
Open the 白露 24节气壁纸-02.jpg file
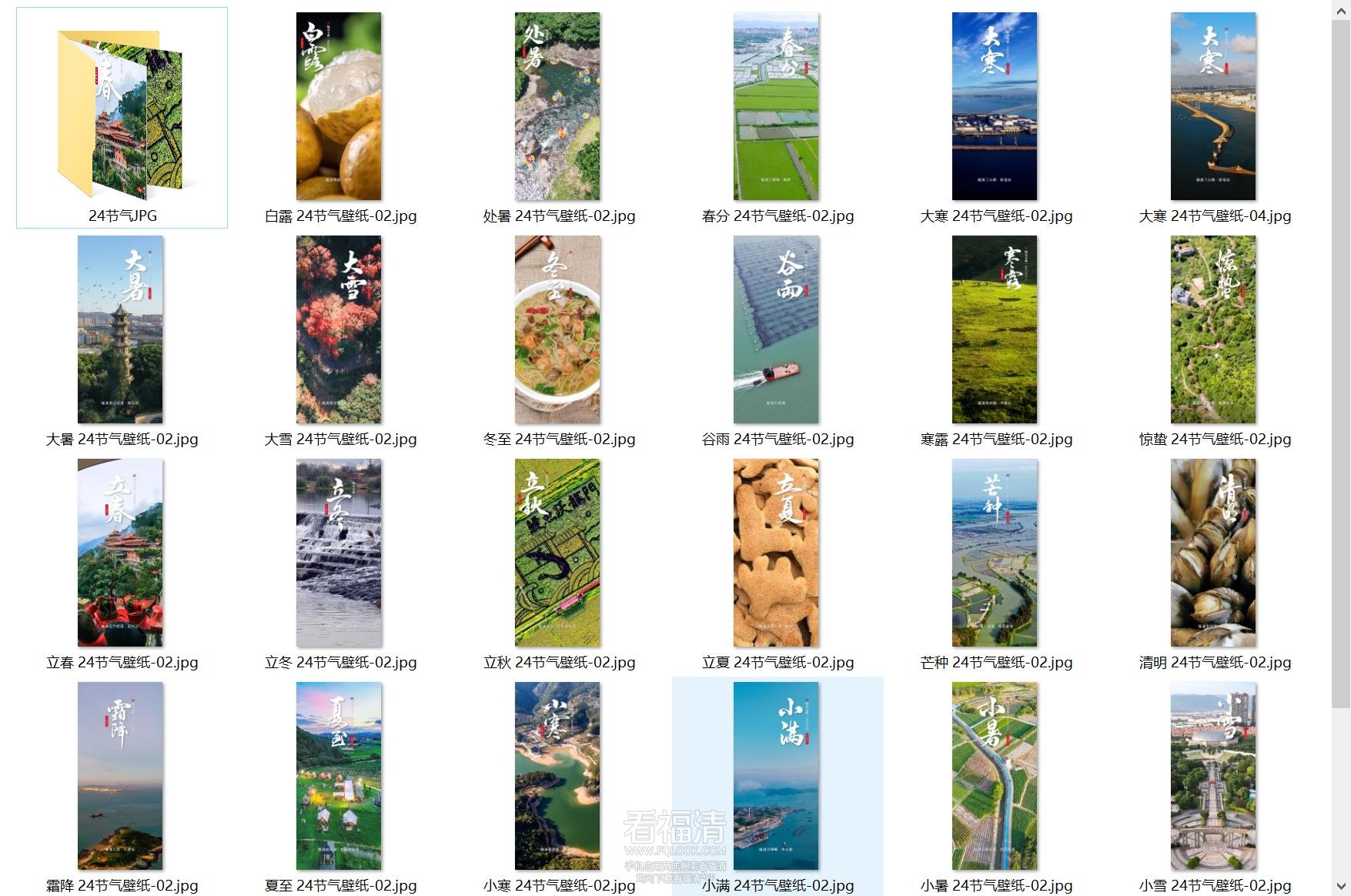[x=339, y=106]
